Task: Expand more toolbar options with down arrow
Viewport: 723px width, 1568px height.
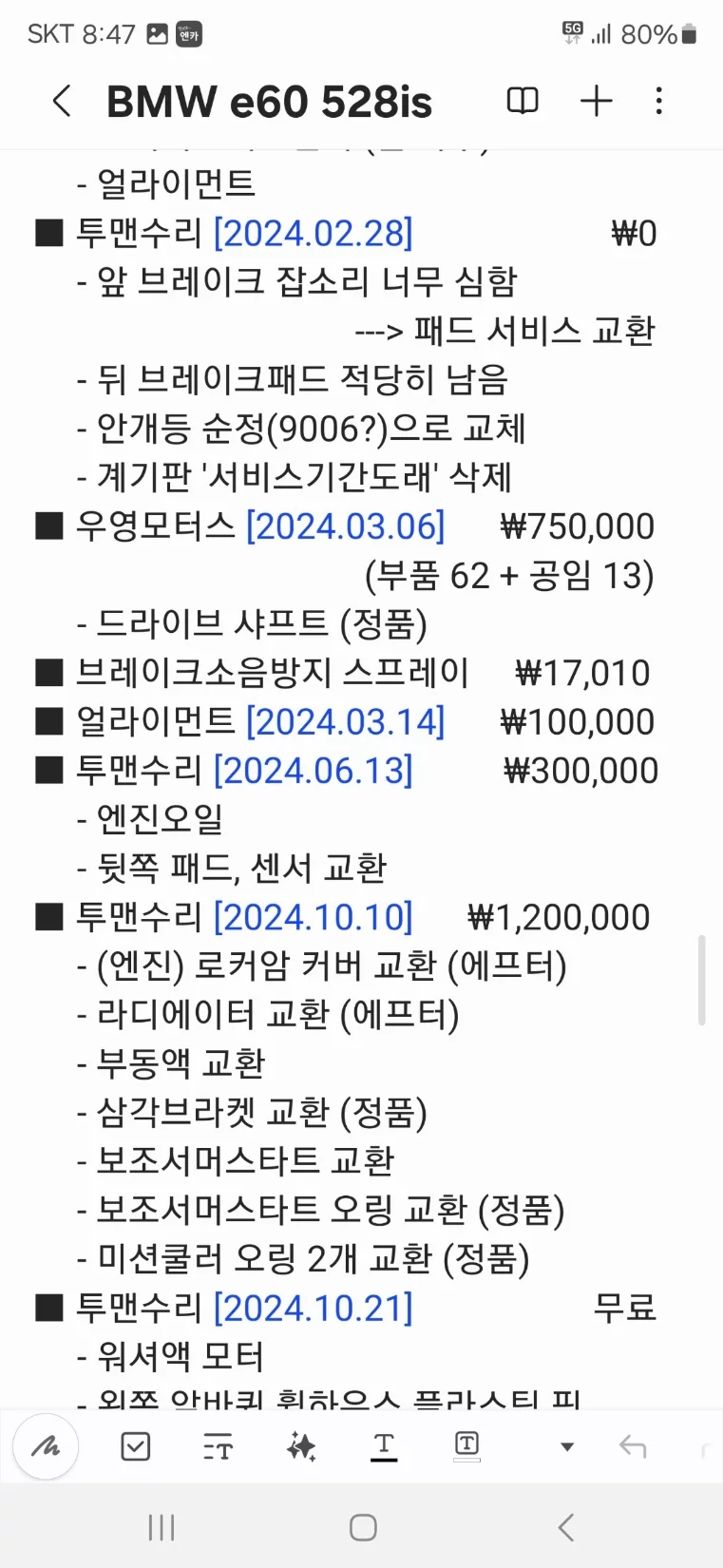Action: [x=567, y=1447]
